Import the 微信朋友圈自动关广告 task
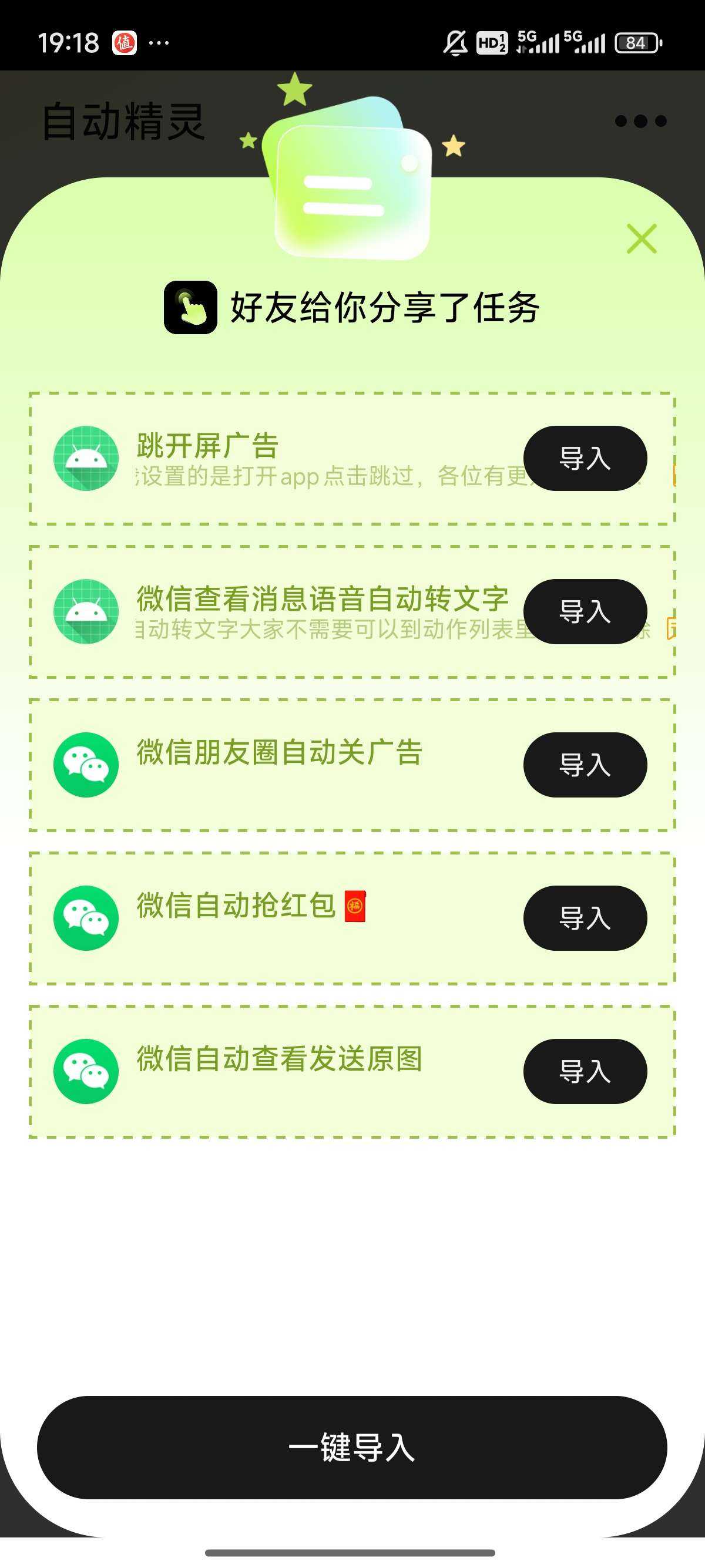 tap(585, 765)
